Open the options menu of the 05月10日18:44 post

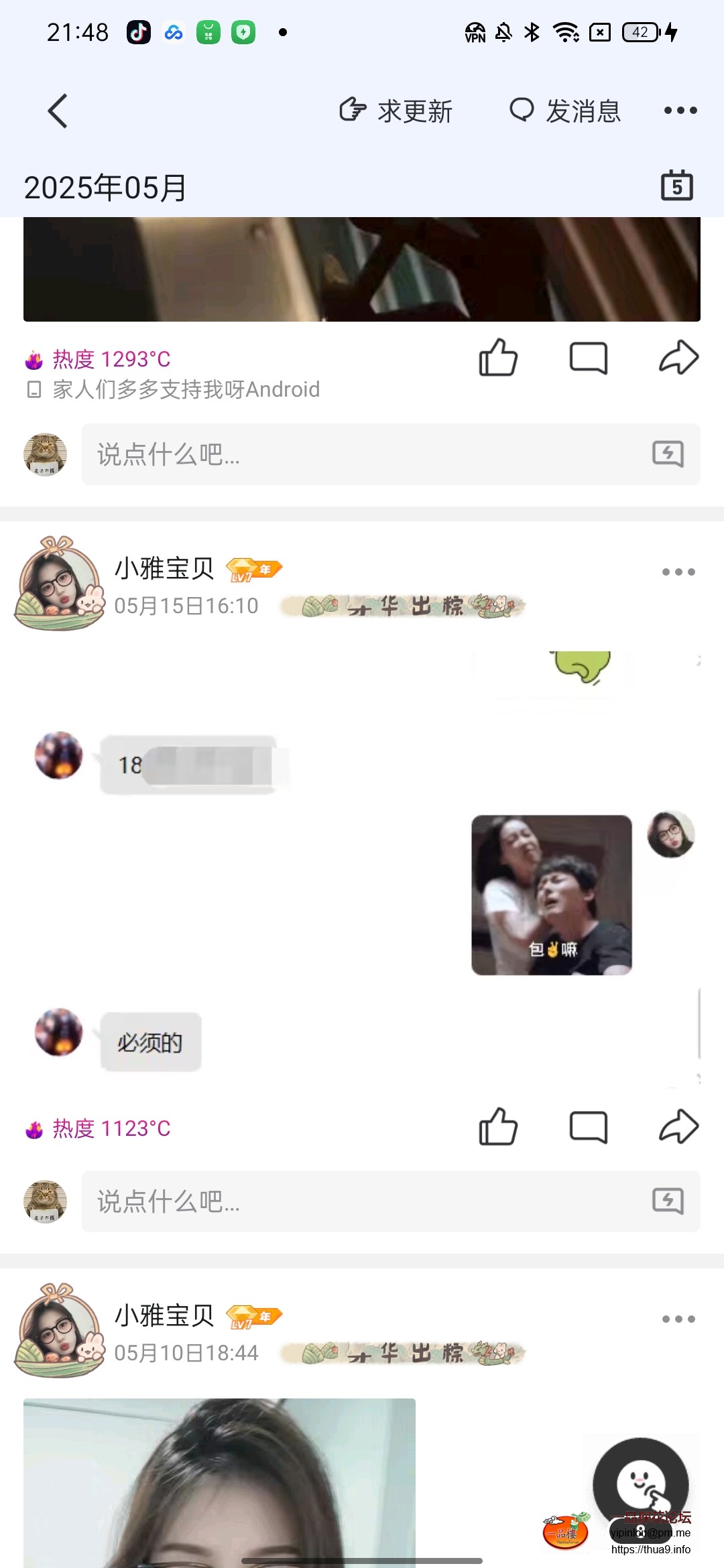678,1319
